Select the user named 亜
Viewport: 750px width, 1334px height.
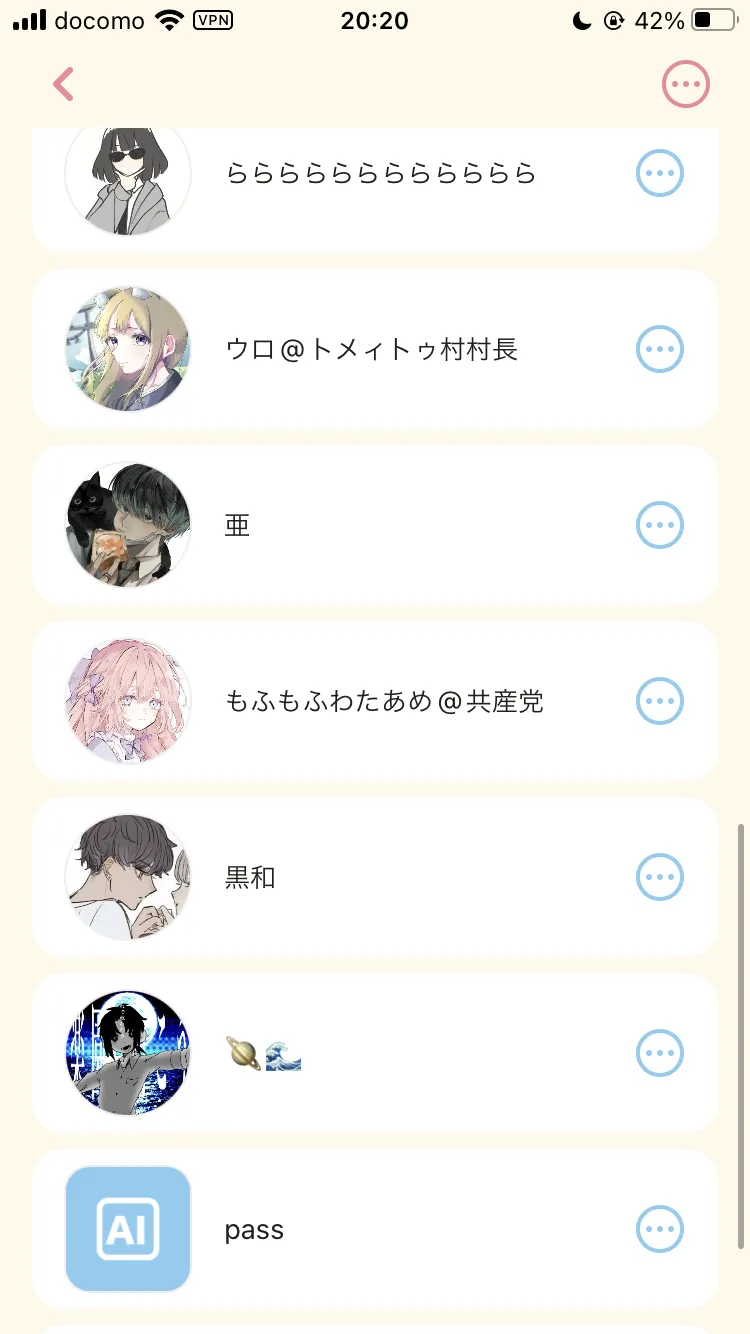click(375, 525)
